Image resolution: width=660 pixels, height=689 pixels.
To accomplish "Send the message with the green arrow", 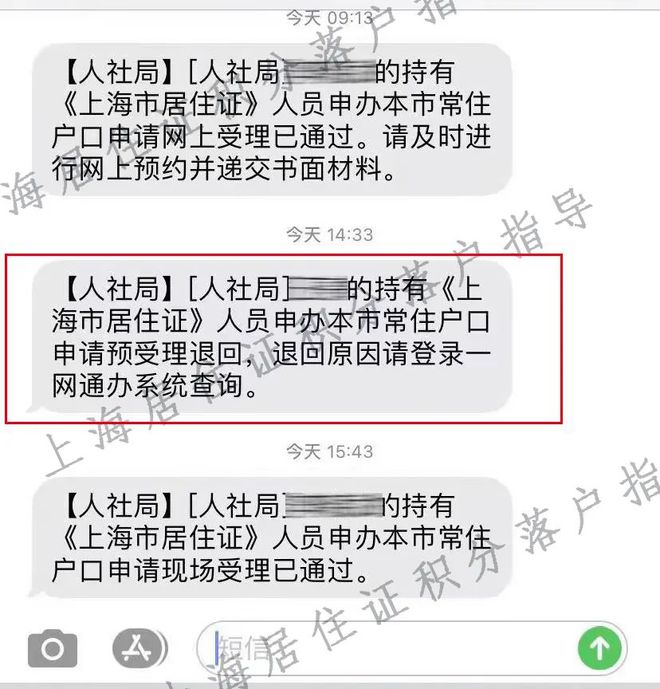I will point(599,649).
